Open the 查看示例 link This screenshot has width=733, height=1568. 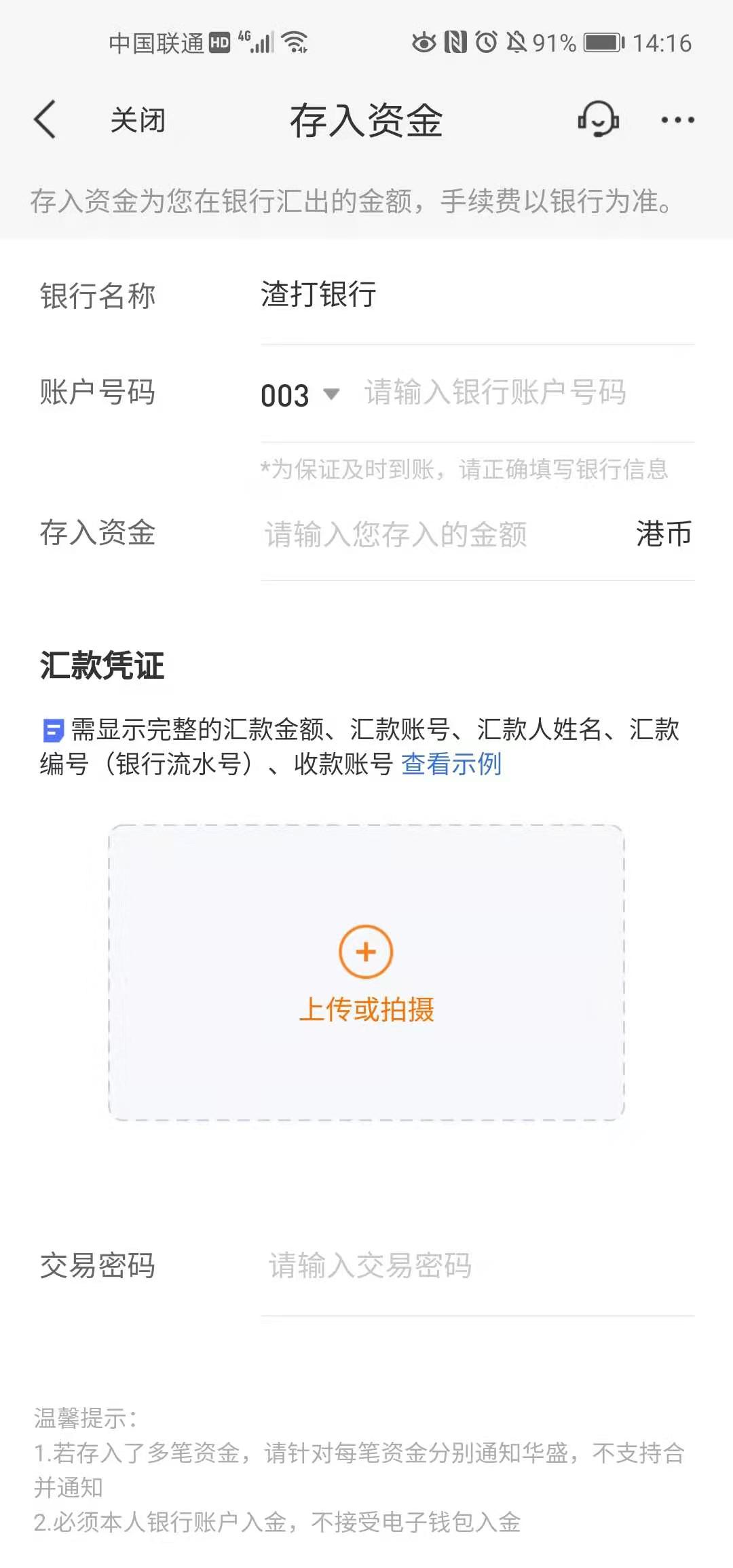click(x=451, y=764)
